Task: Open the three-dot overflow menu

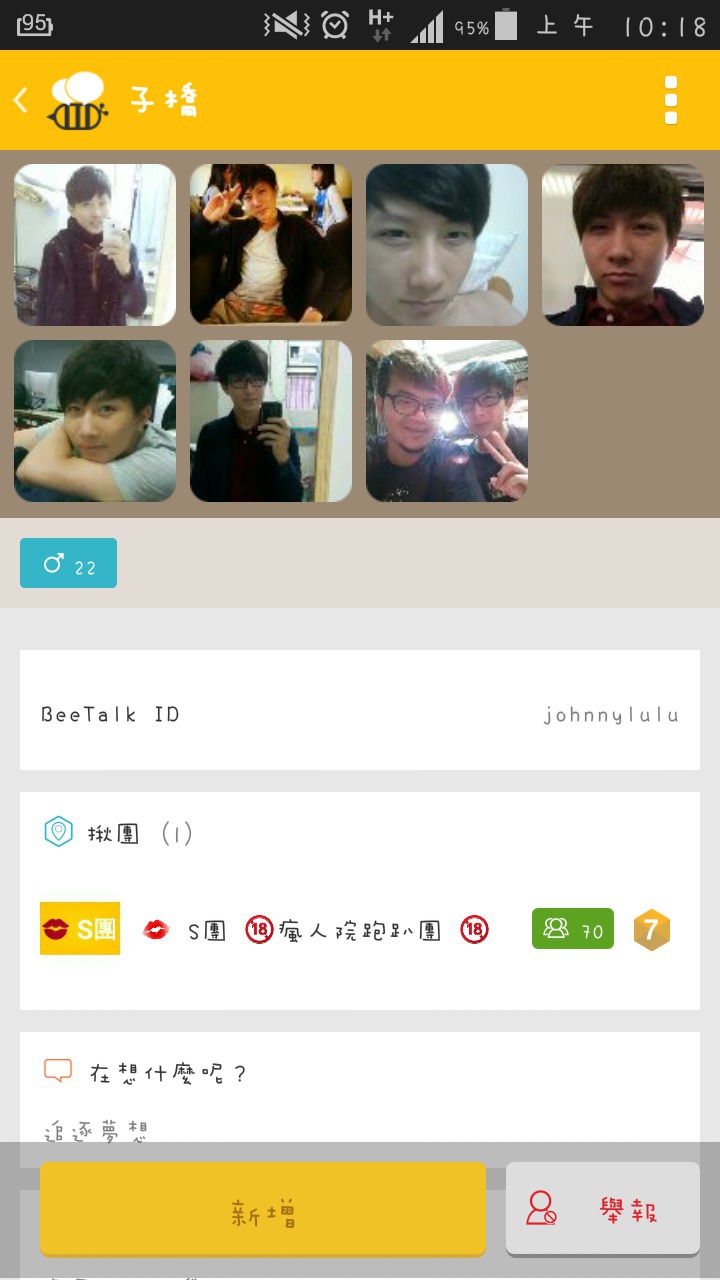Action: pos(671,100)
